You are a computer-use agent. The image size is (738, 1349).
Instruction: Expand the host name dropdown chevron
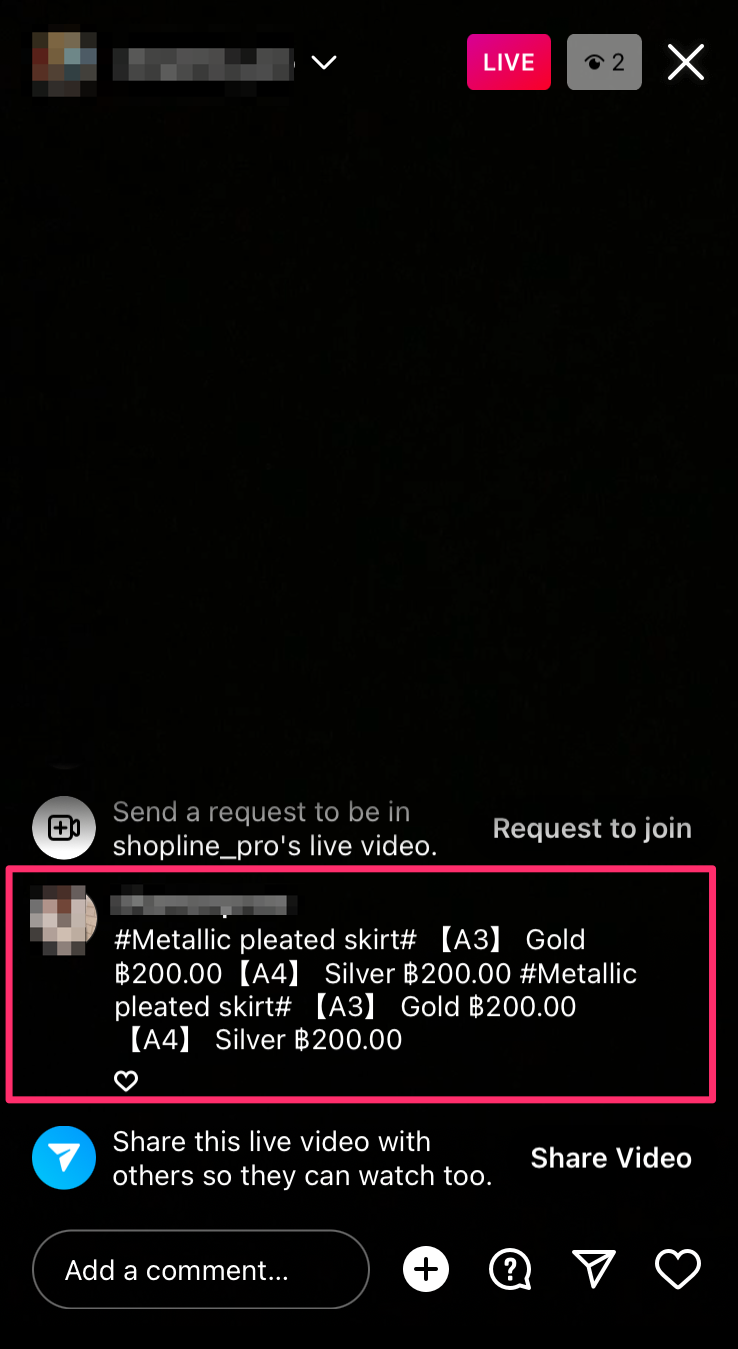(x=324, y=63)
